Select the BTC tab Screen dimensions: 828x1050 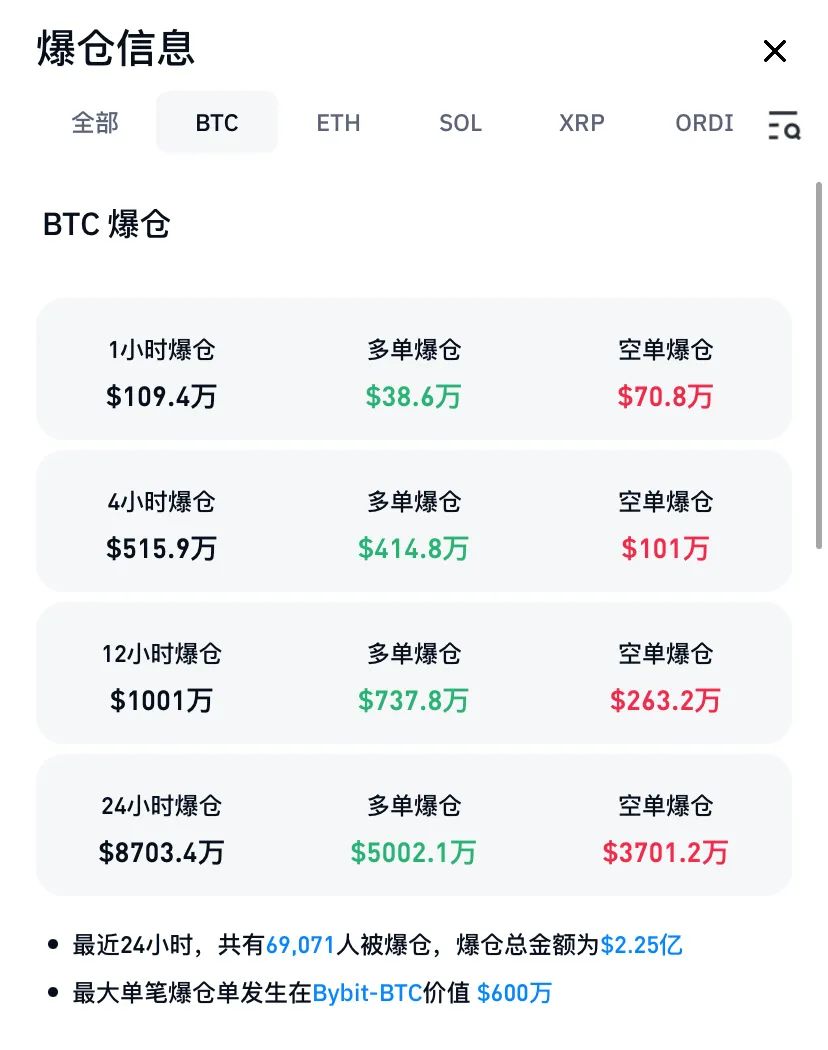point(217,123)
